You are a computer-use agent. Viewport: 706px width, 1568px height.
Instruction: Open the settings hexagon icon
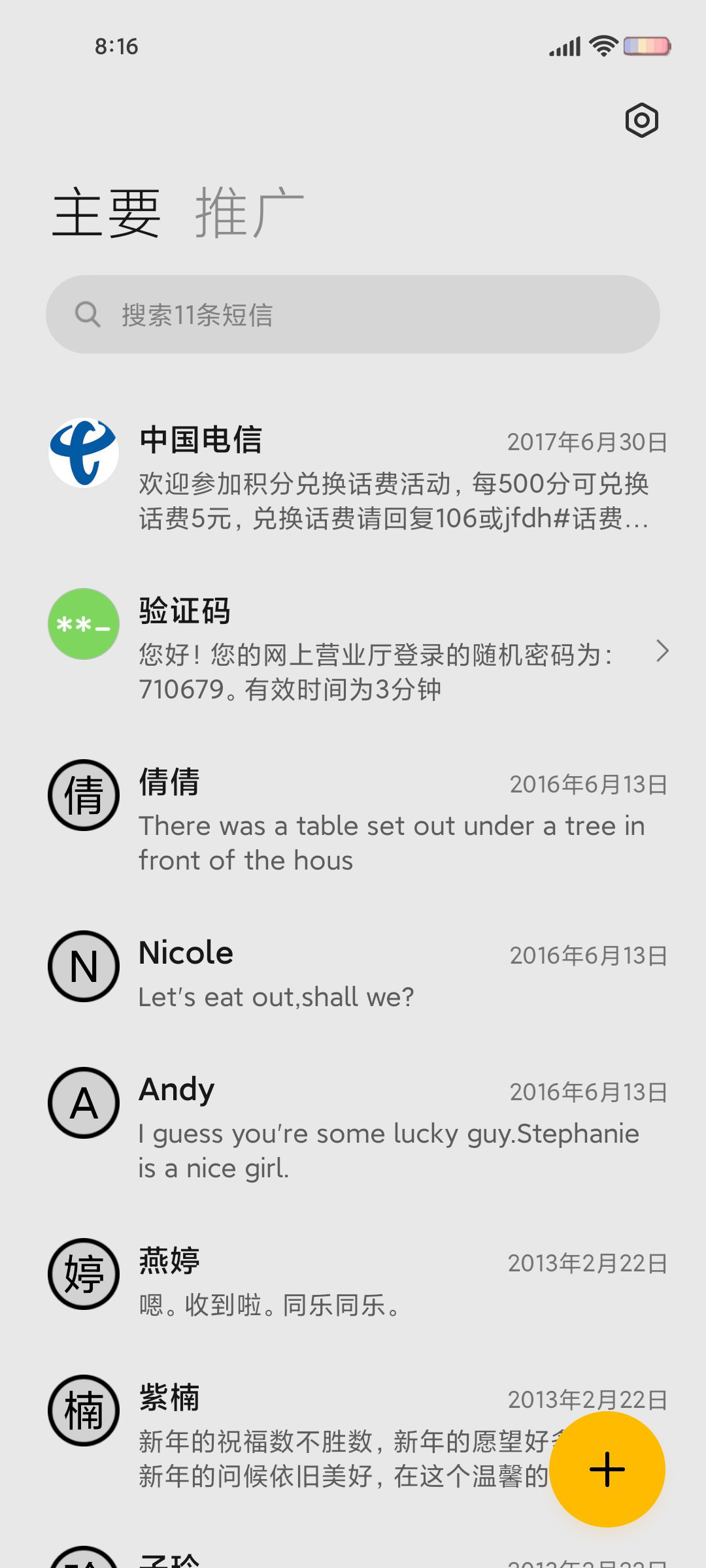coord(641,120)
